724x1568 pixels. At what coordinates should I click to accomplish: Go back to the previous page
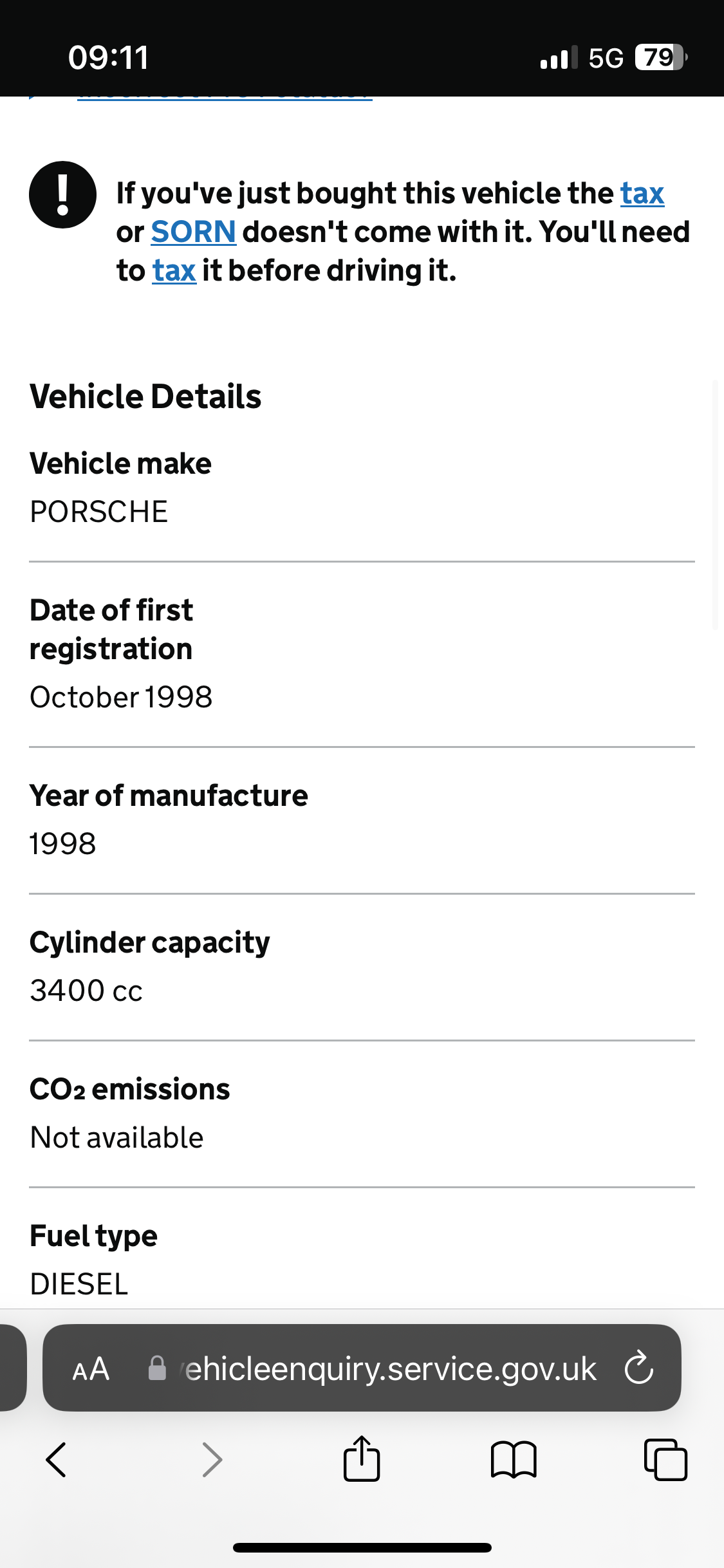[57, 1459]
